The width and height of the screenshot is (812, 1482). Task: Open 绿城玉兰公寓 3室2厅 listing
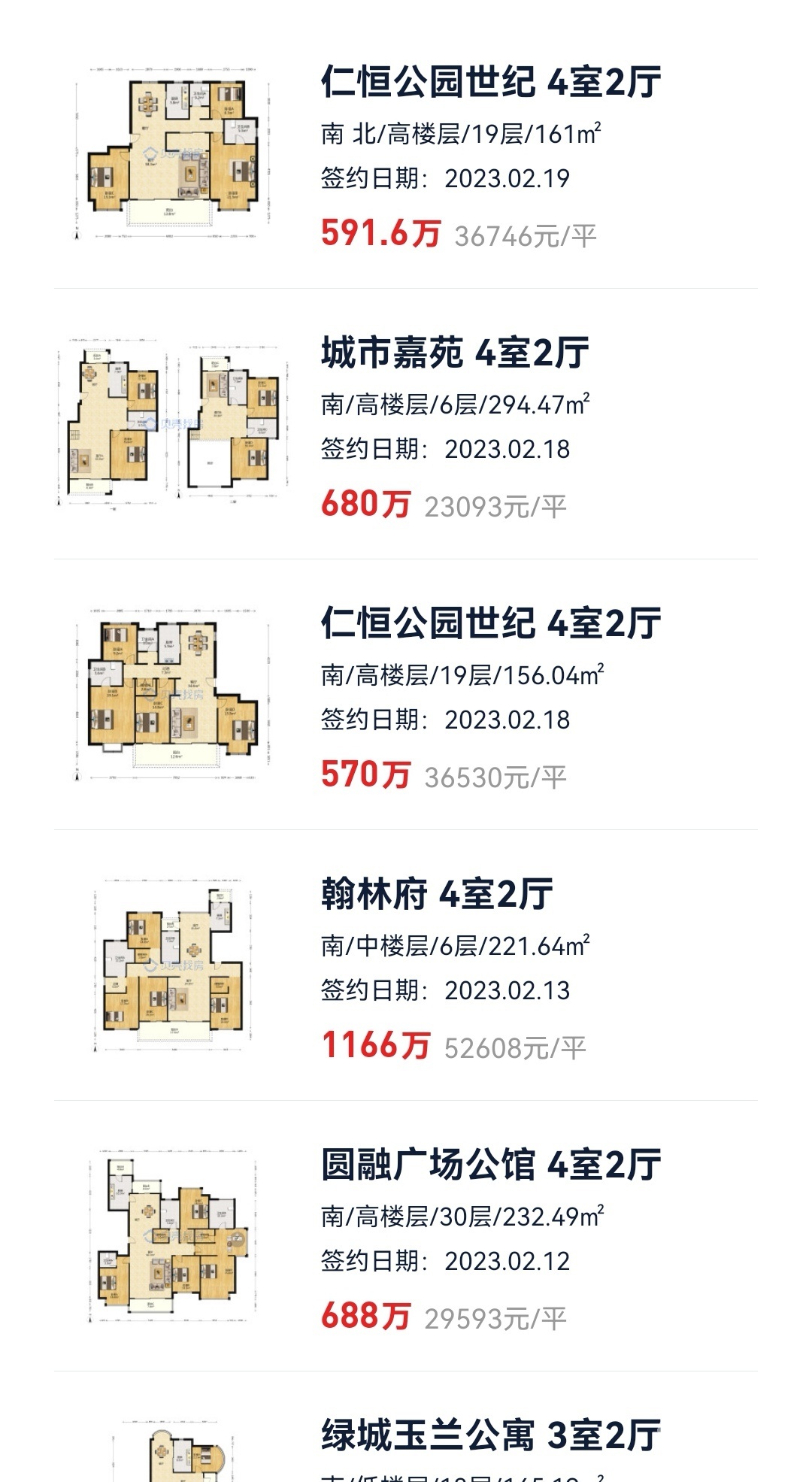490,1435
